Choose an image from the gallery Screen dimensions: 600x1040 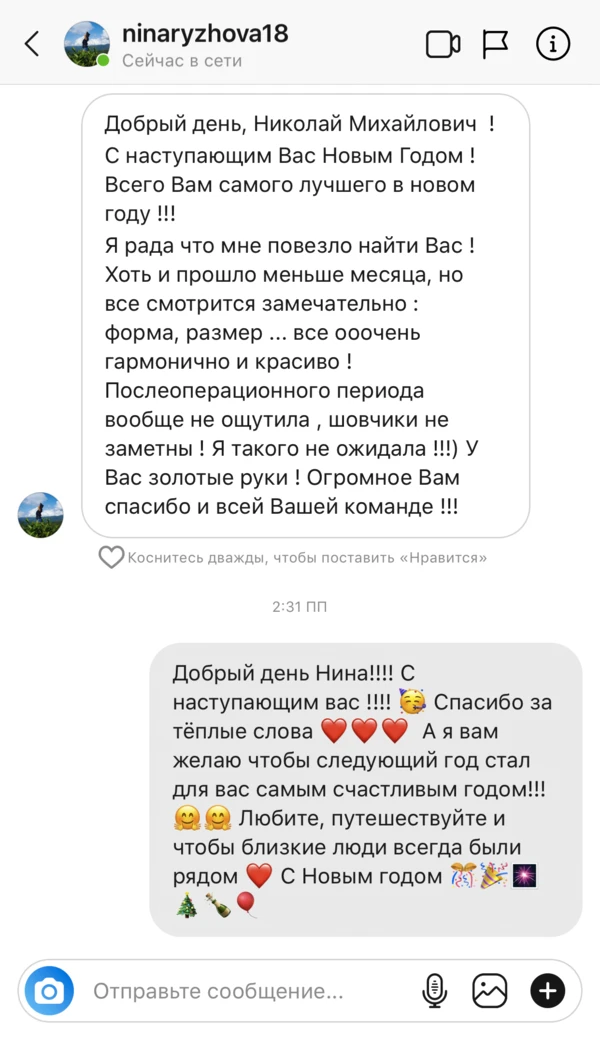[x=490, y=991]
